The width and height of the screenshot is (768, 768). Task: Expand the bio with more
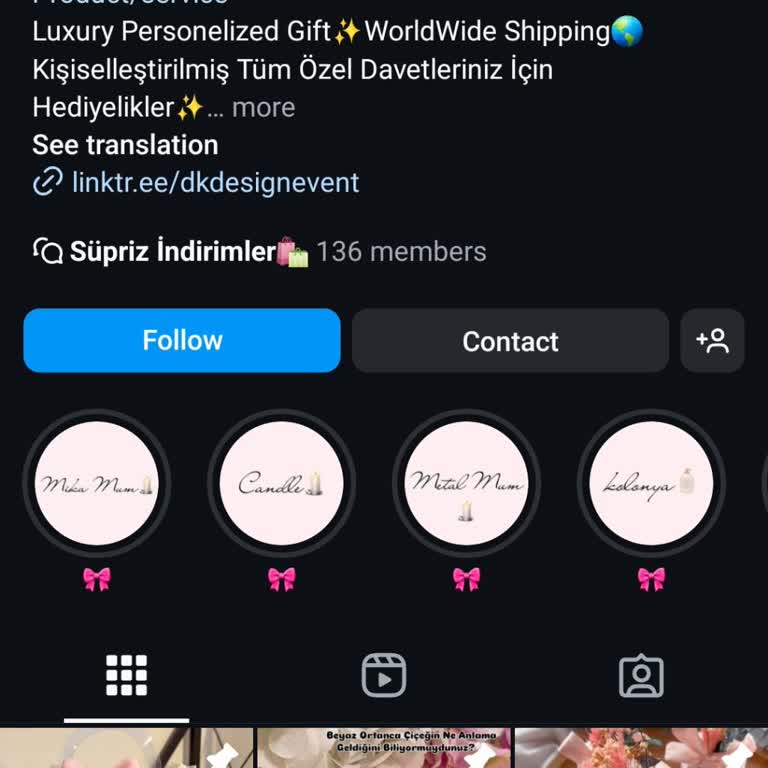pos(264,107)
